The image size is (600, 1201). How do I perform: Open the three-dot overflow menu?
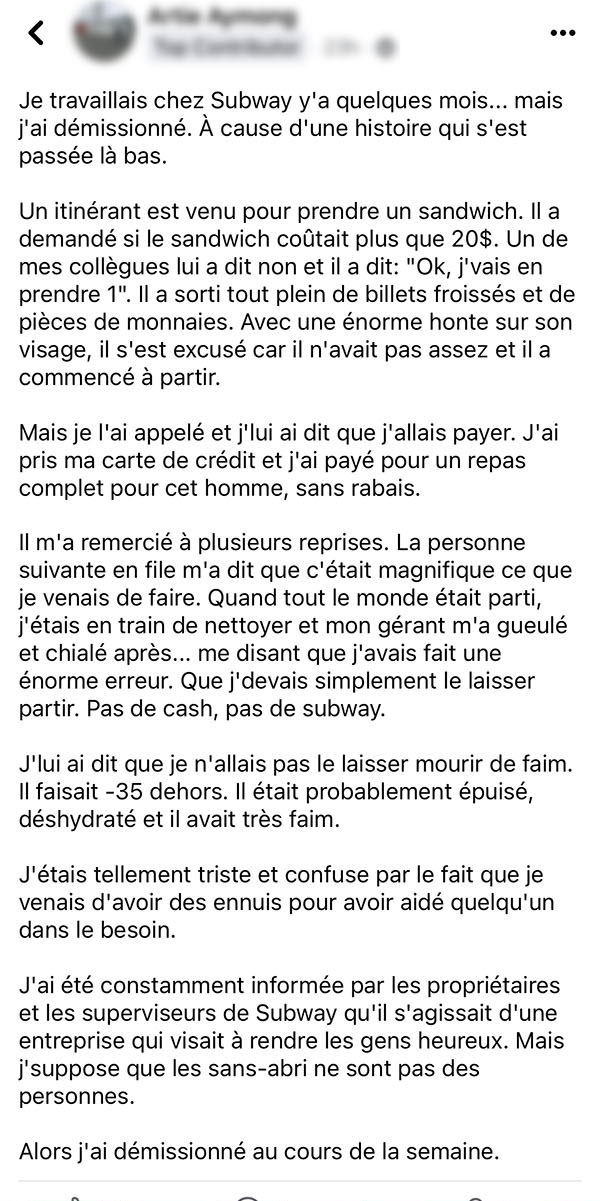564,33
